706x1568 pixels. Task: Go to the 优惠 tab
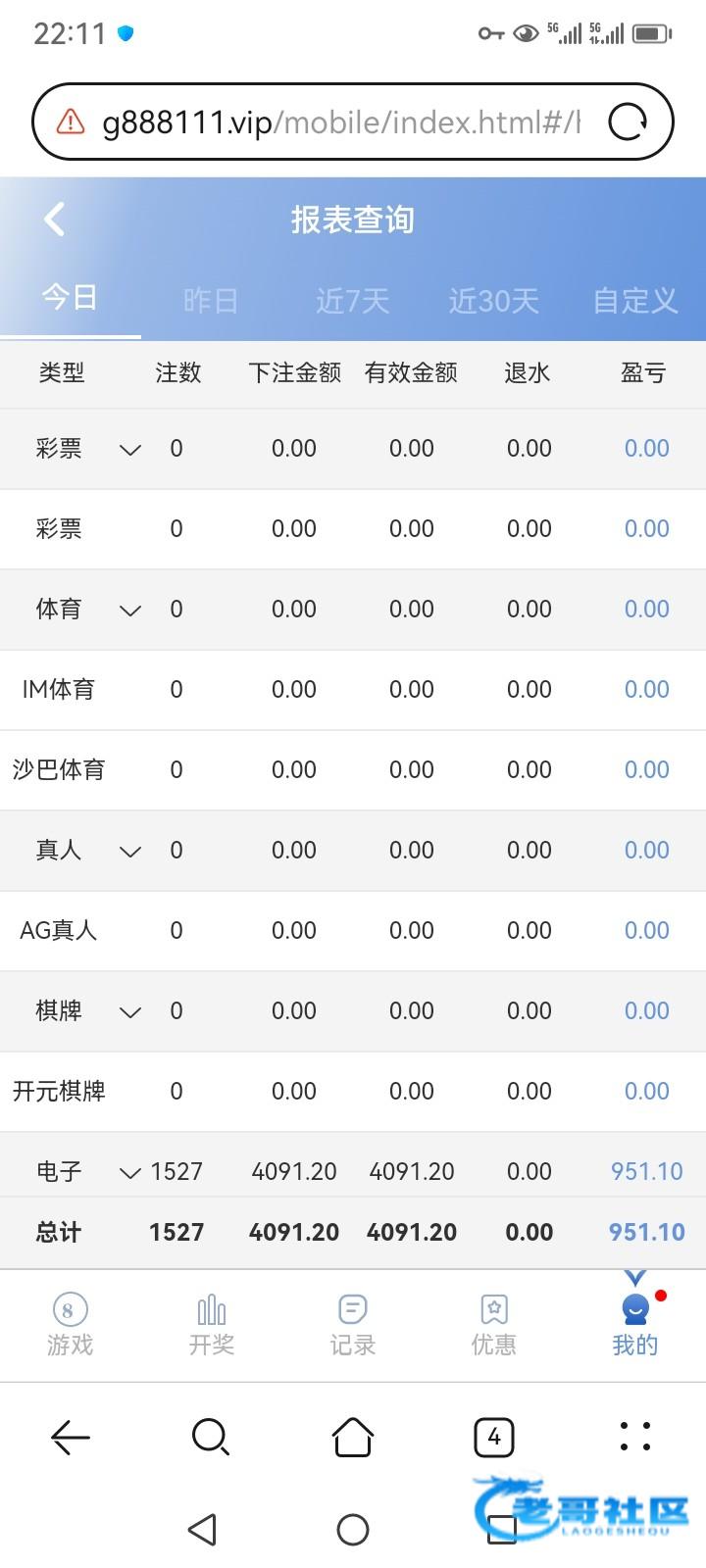pos(493,1324)
